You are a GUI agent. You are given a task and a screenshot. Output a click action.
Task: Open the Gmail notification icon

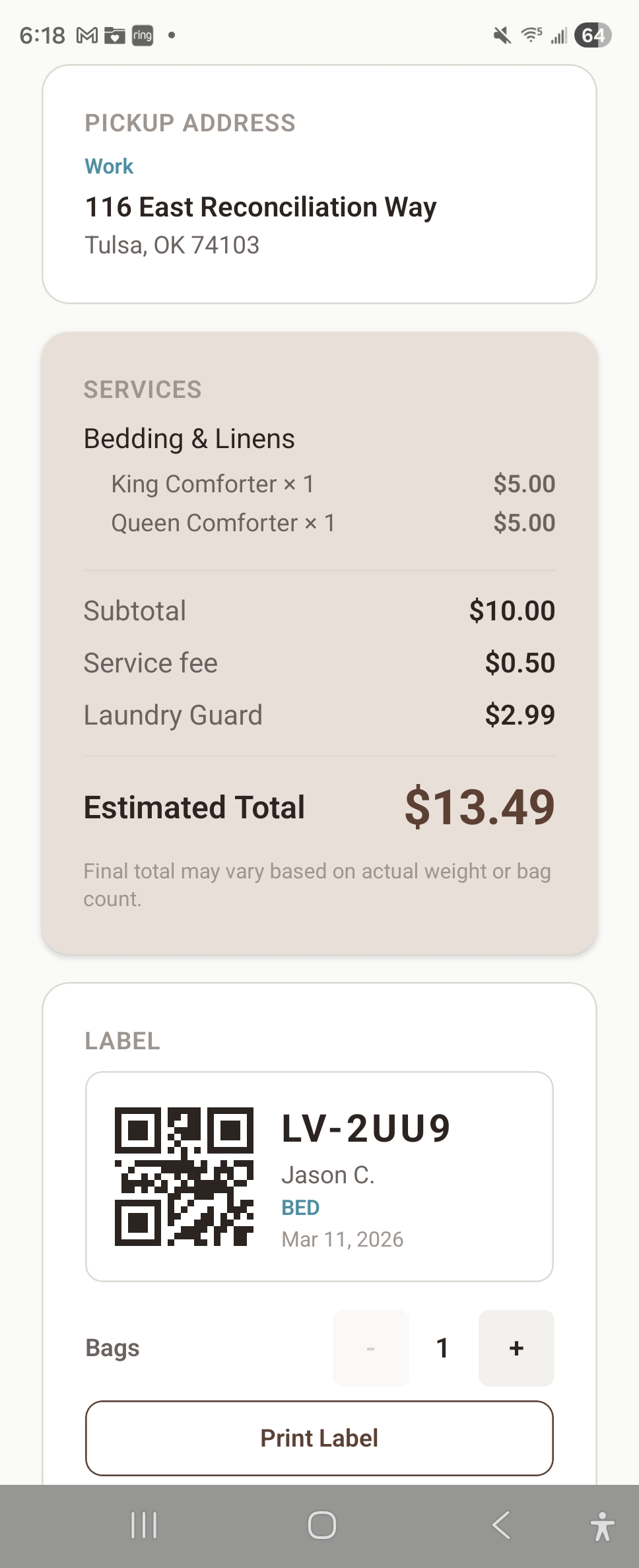[x=86, y=35]
